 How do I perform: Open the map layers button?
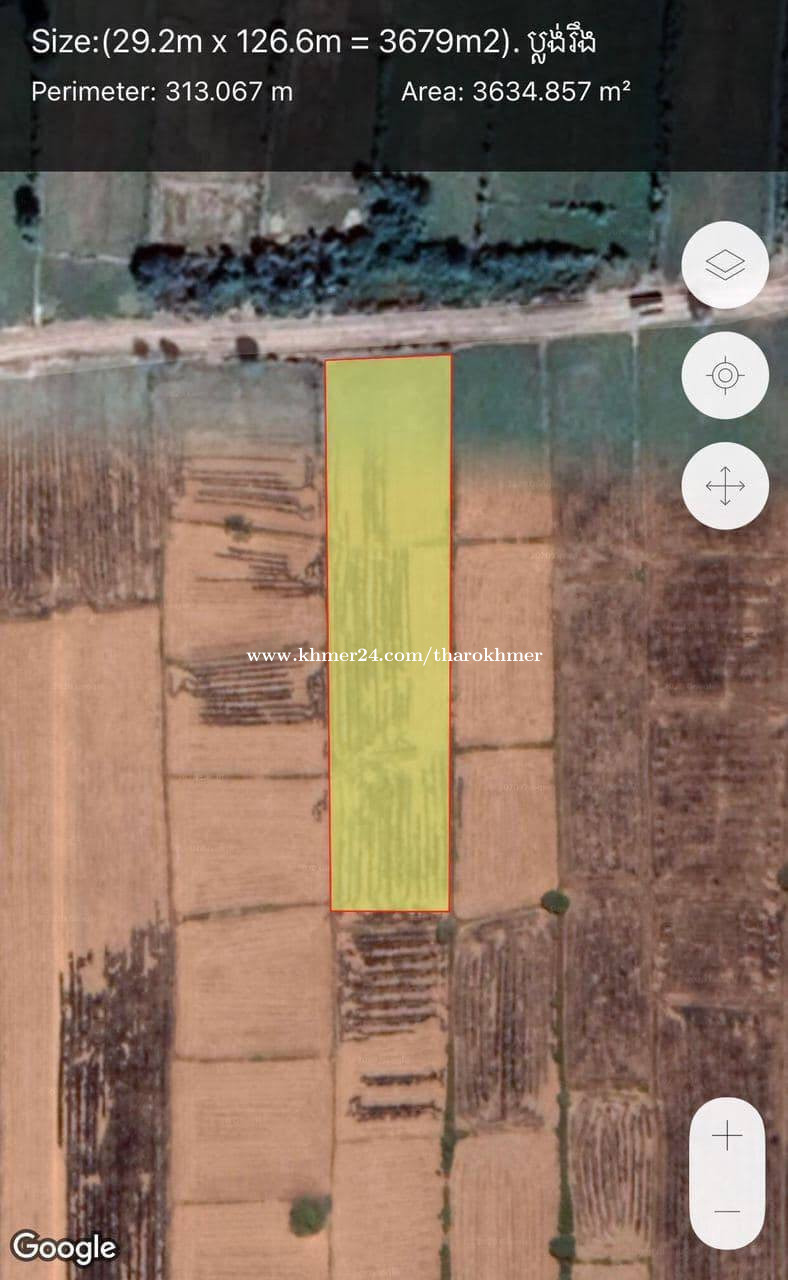[x=725, y=265]
